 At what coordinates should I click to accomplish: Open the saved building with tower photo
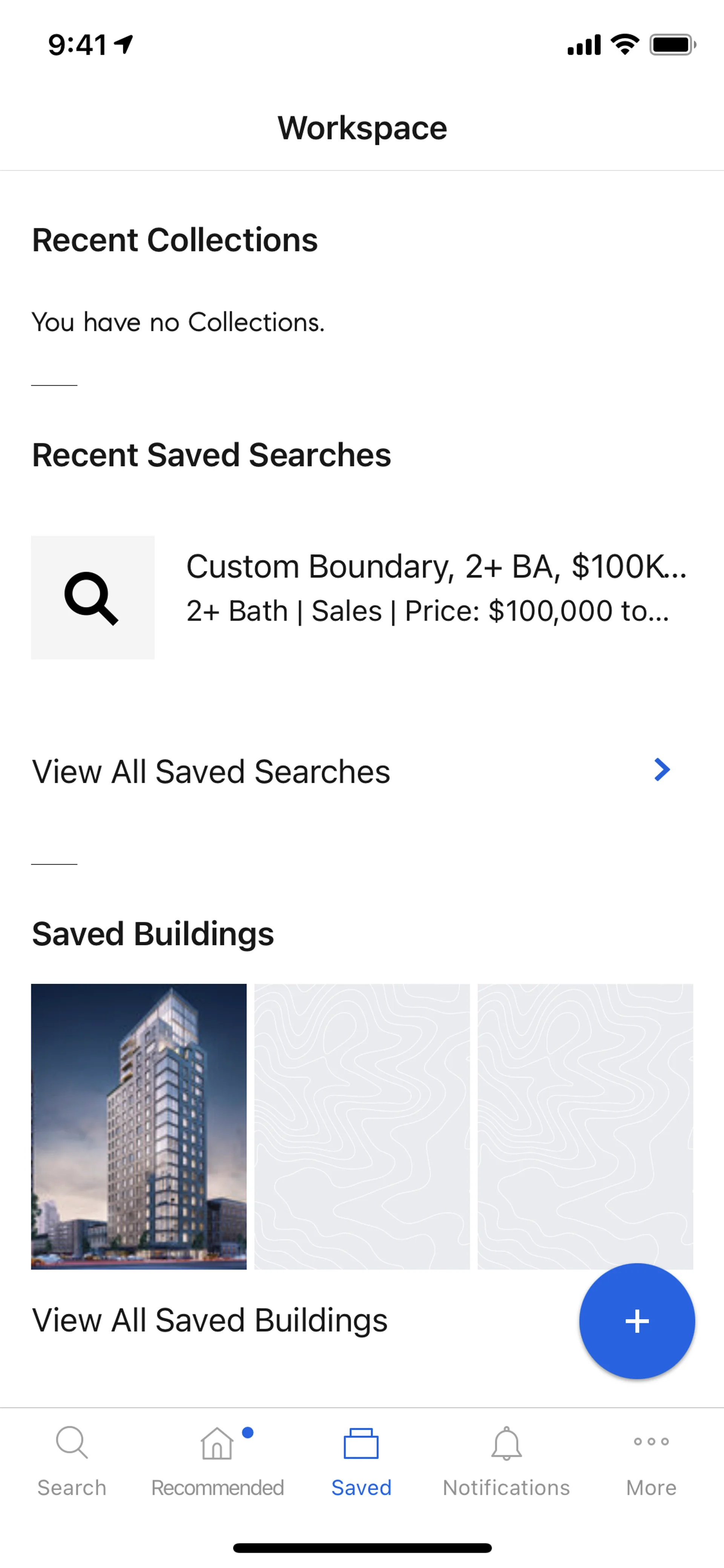[139, 1126]
